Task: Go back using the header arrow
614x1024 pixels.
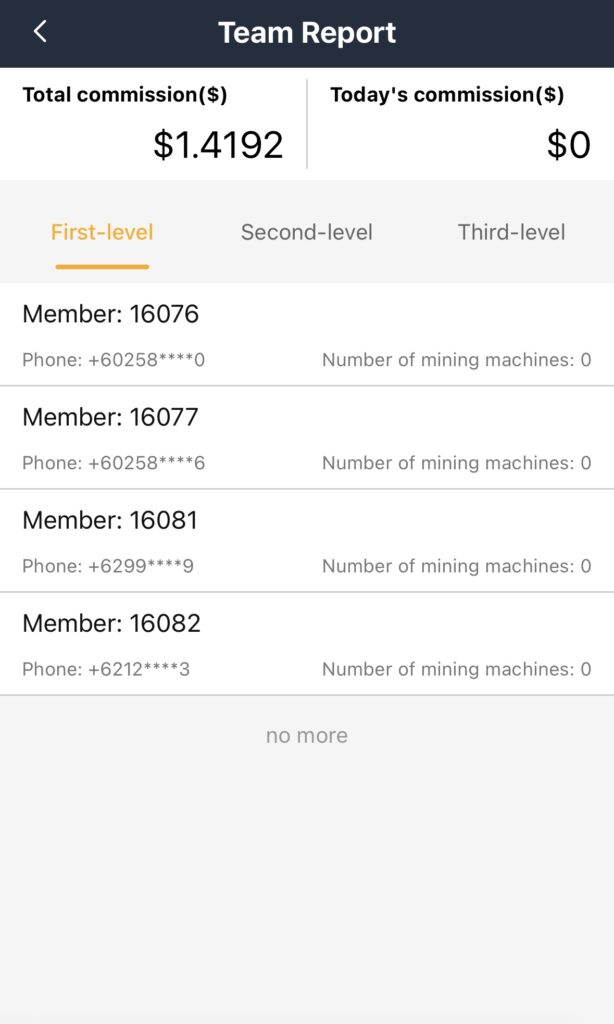Action: coord(40,32)
